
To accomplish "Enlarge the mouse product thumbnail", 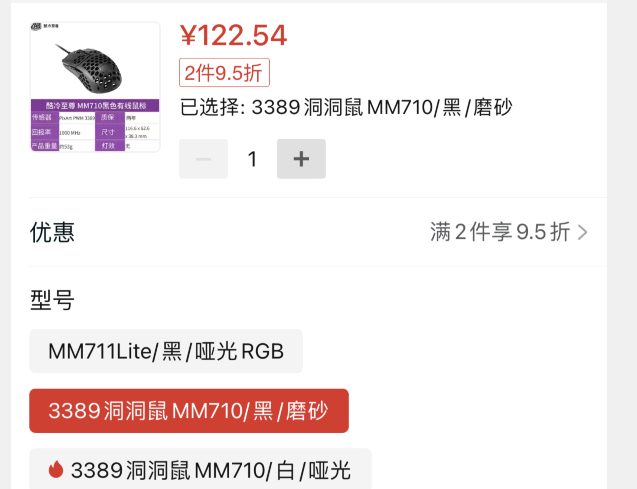I will point(95,87).
